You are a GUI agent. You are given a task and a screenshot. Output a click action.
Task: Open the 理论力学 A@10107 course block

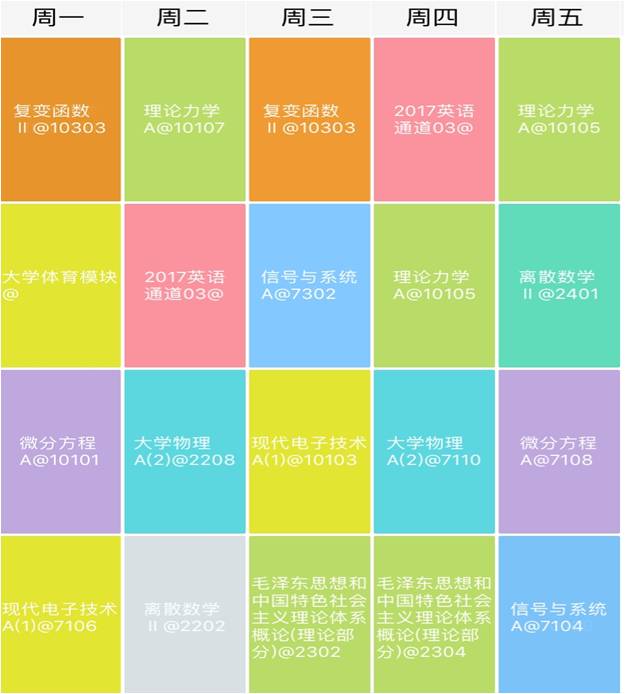click(185, 119)
